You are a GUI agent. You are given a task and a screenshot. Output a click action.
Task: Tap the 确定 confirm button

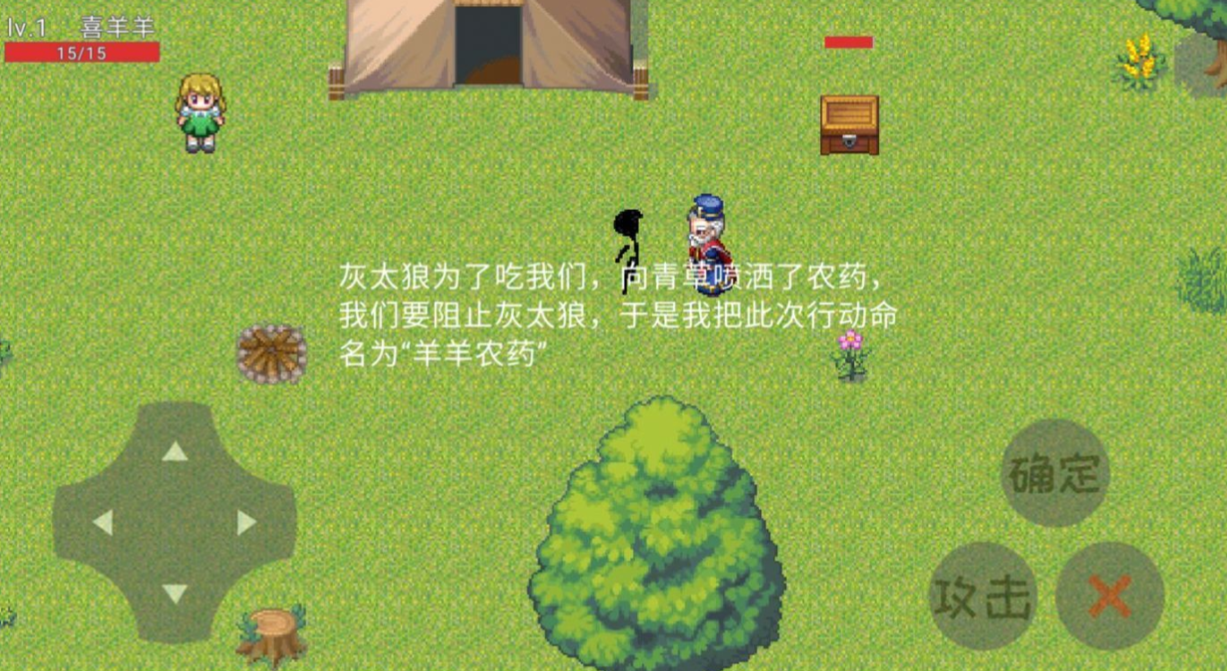point(1055,473)
